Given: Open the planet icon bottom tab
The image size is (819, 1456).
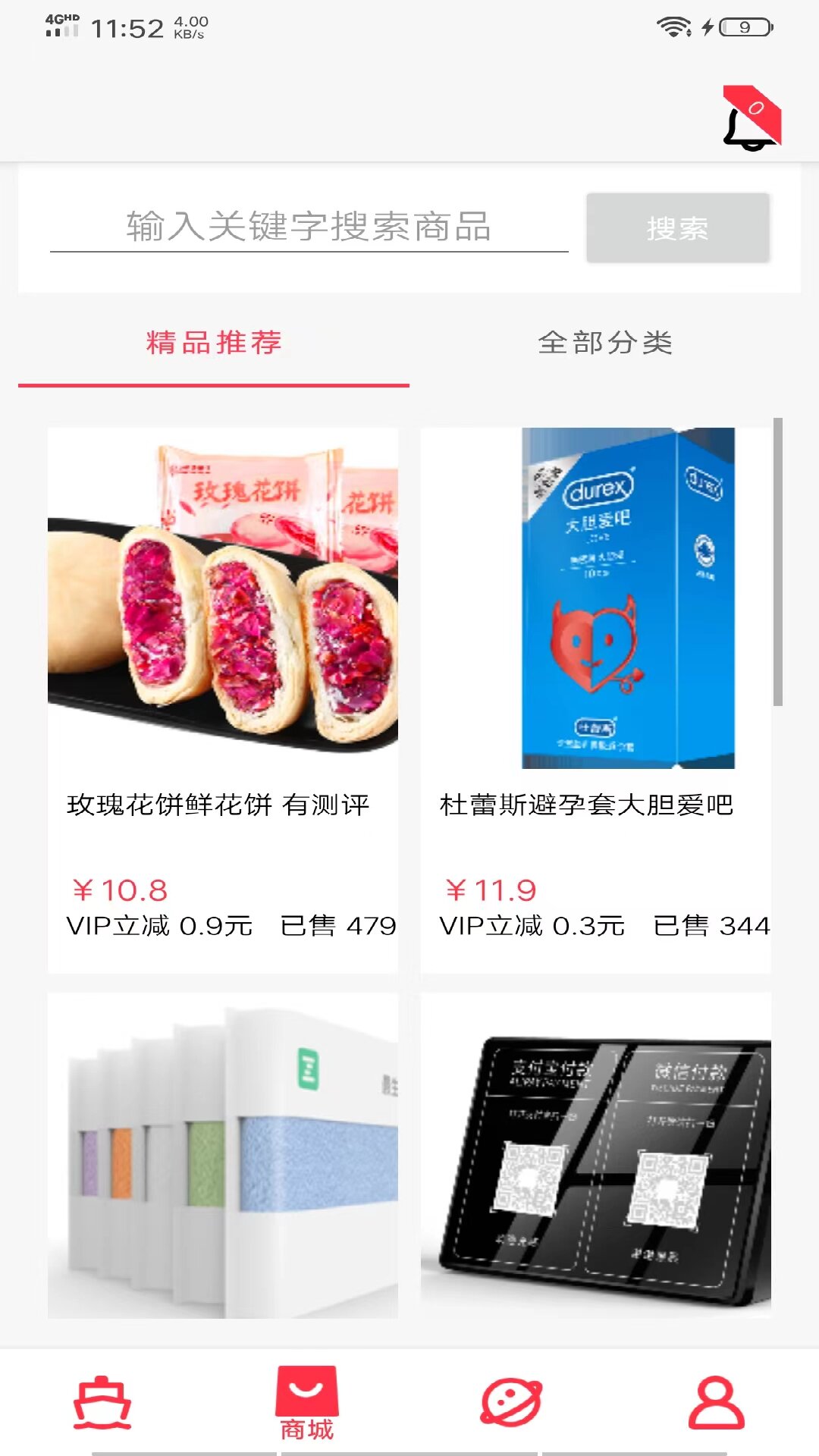Looking at the screenshot, I should pos(512,1402).
